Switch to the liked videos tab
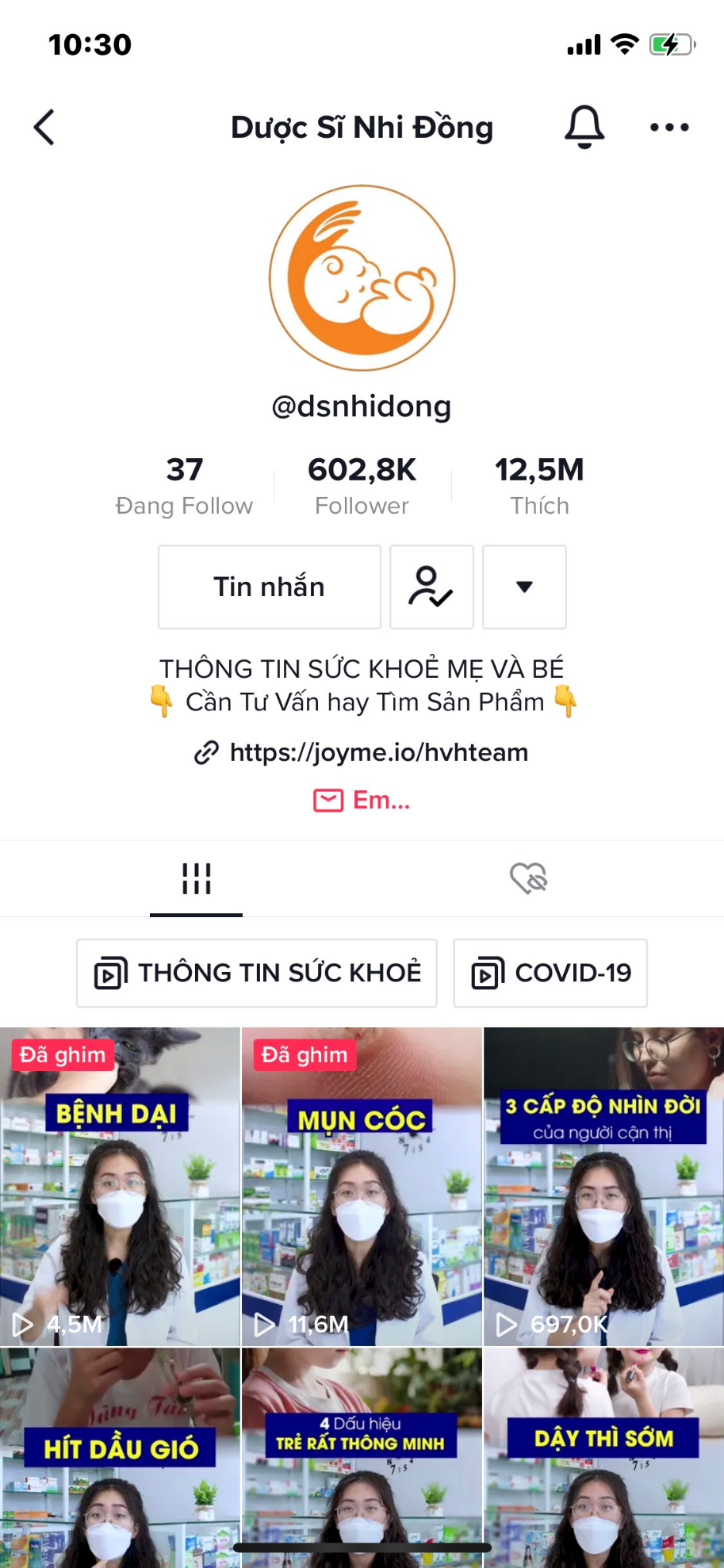 [x=528, y=878]
